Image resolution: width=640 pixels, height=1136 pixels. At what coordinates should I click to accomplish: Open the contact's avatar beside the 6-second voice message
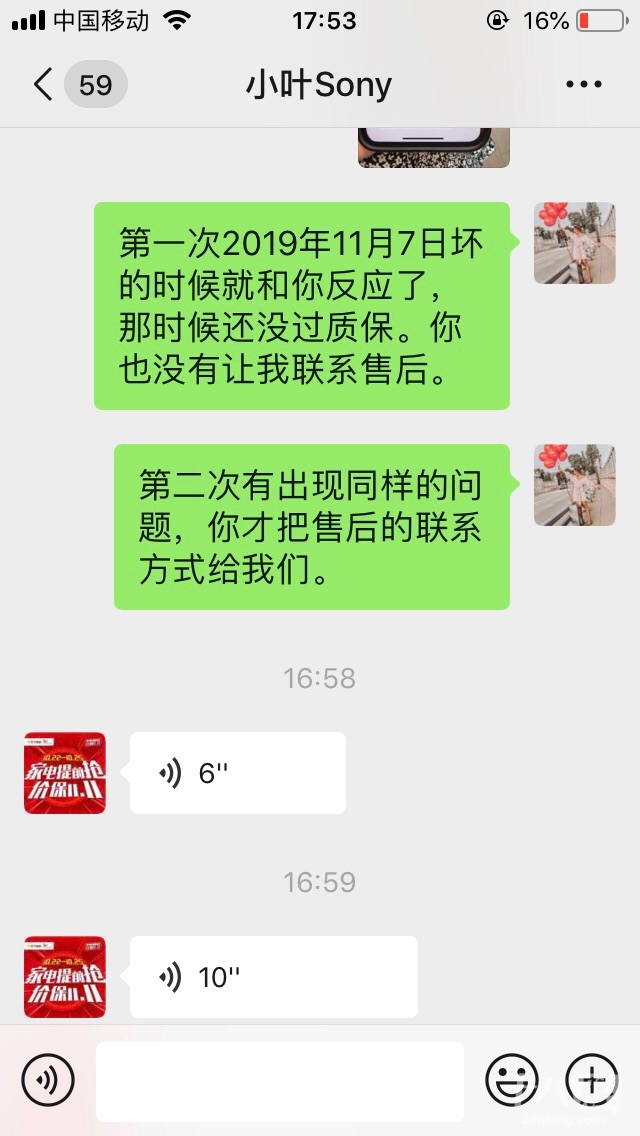(x=65, y=773)
